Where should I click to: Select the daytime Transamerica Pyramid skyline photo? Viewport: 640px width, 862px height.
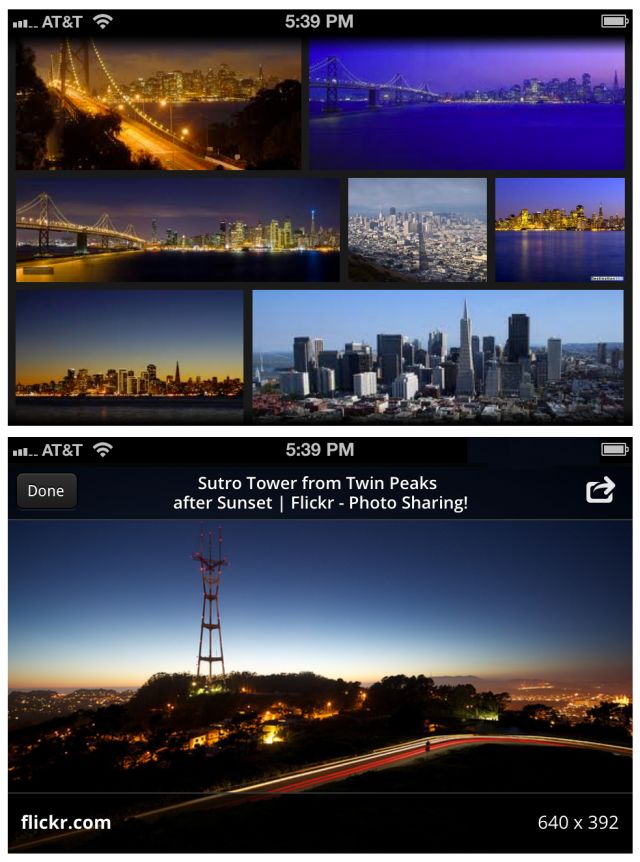(x=437, y=354)
